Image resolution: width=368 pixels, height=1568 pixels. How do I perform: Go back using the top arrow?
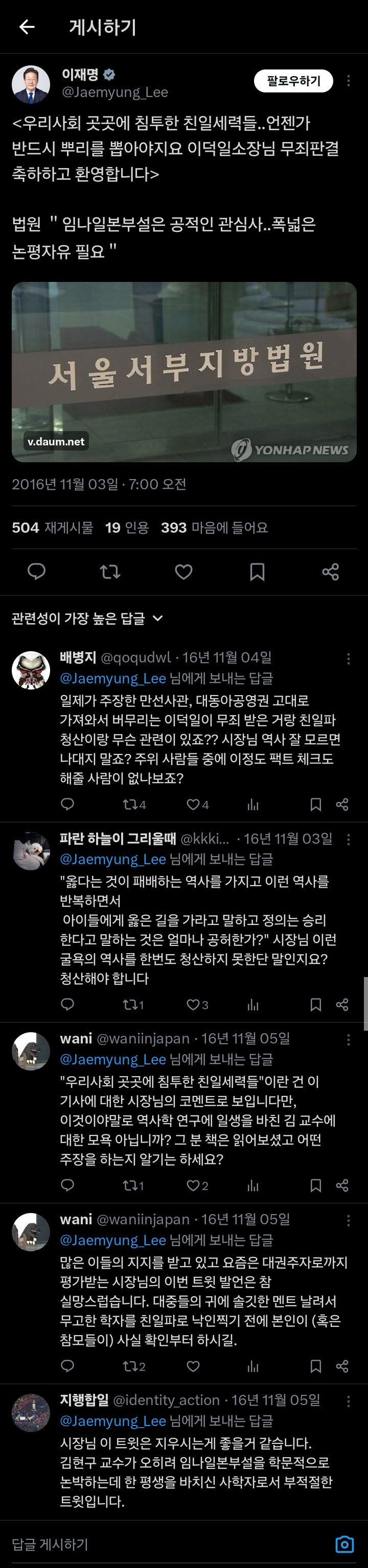coord(27,27)
